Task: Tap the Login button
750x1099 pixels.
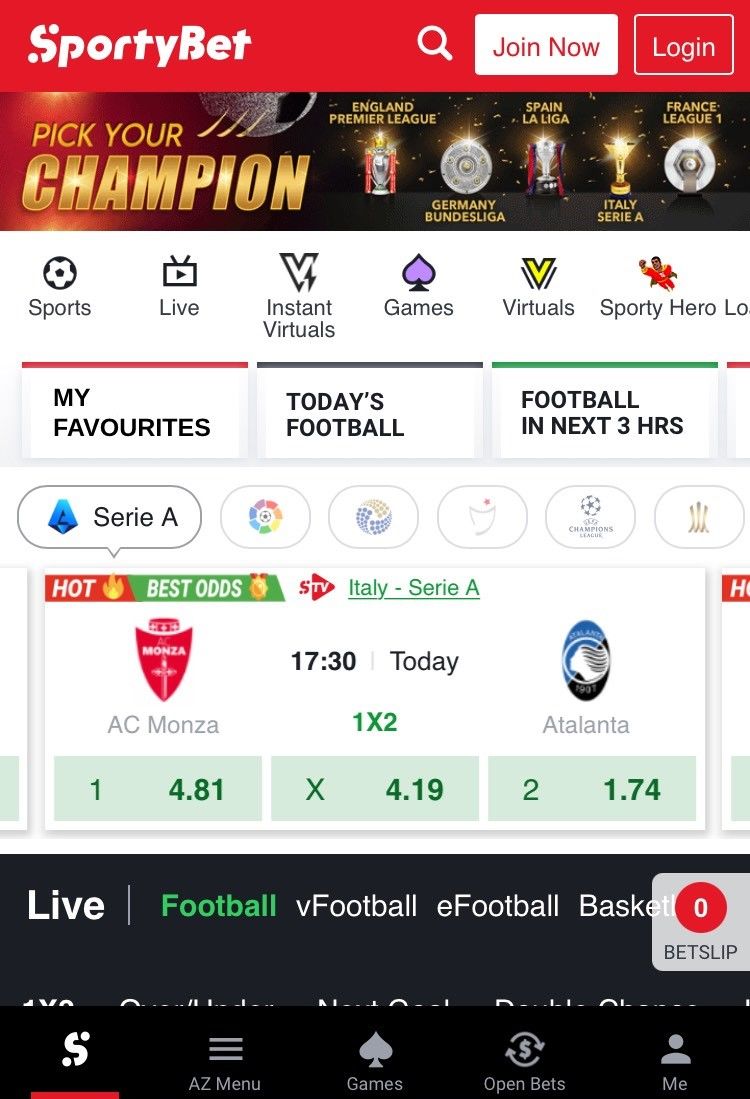Action: [x=684, y=46]
